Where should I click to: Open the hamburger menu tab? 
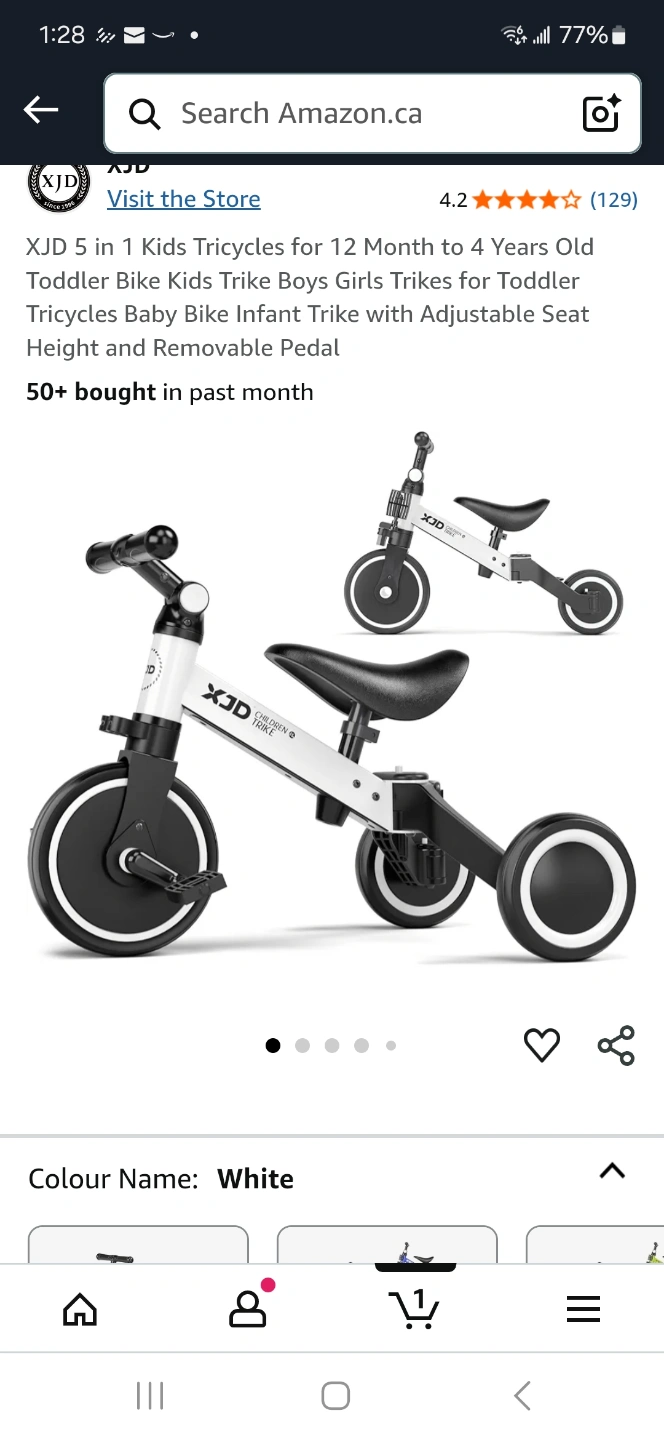(x=583, y=1309)
